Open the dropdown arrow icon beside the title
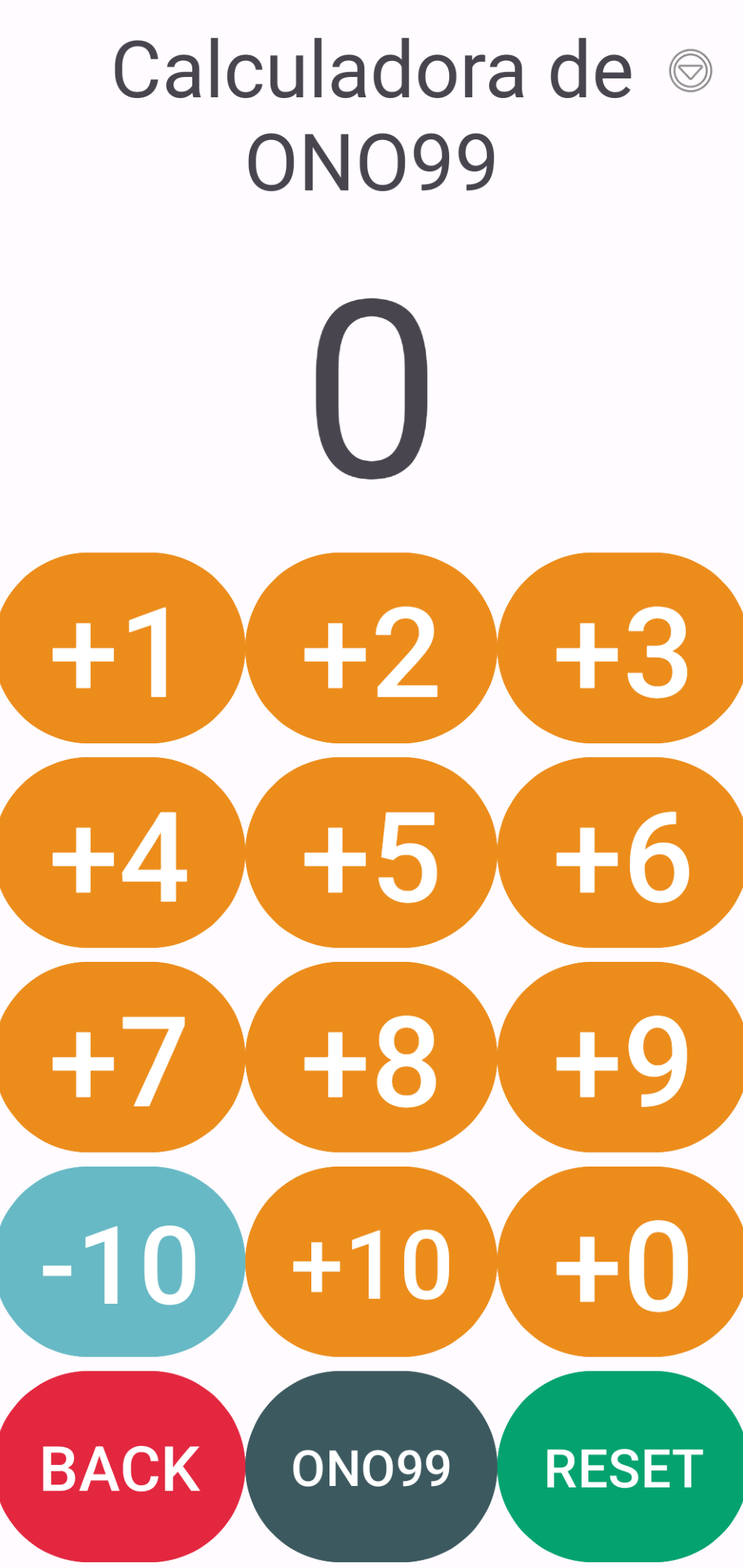The image size is (743, 1568). tap(690, 70)
